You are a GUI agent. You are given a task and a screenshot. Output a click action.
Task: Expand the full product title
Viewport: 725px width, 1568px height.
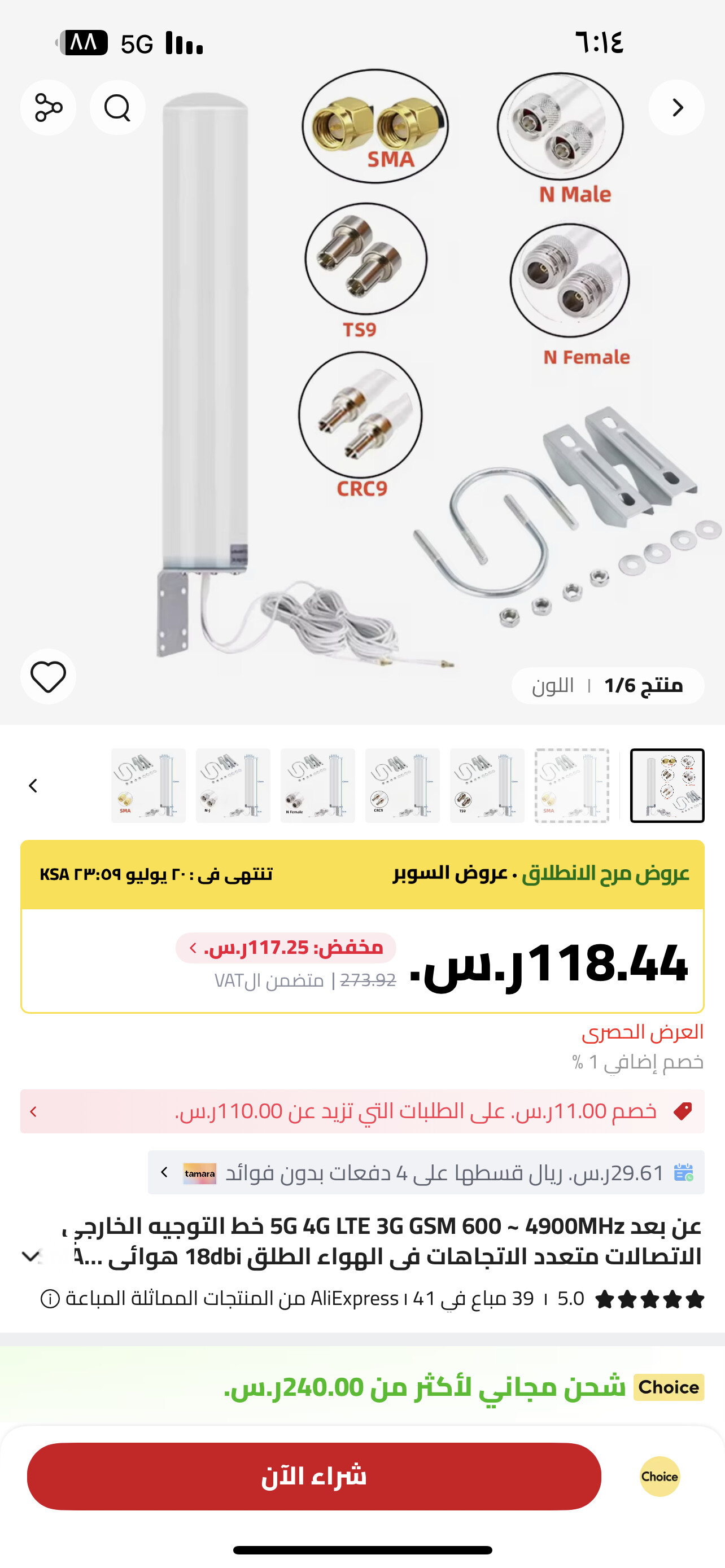(x=31, y=1256)
